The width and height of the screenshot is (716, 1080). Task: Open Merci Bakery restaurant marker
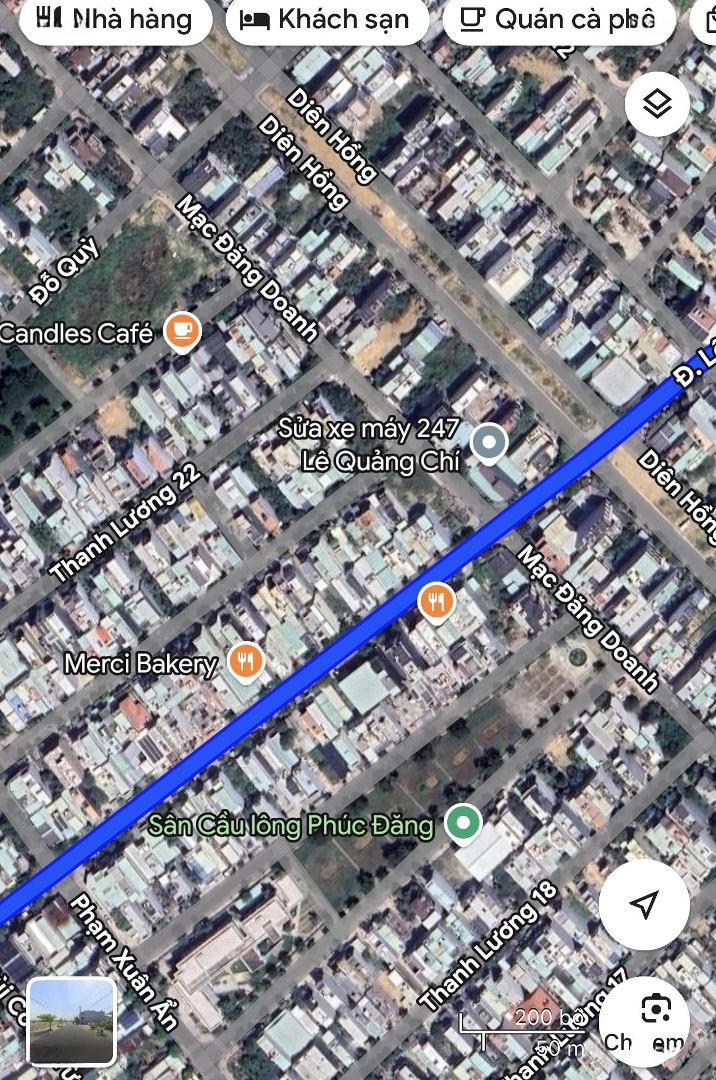pyautogui.click(x=245, y=660)
